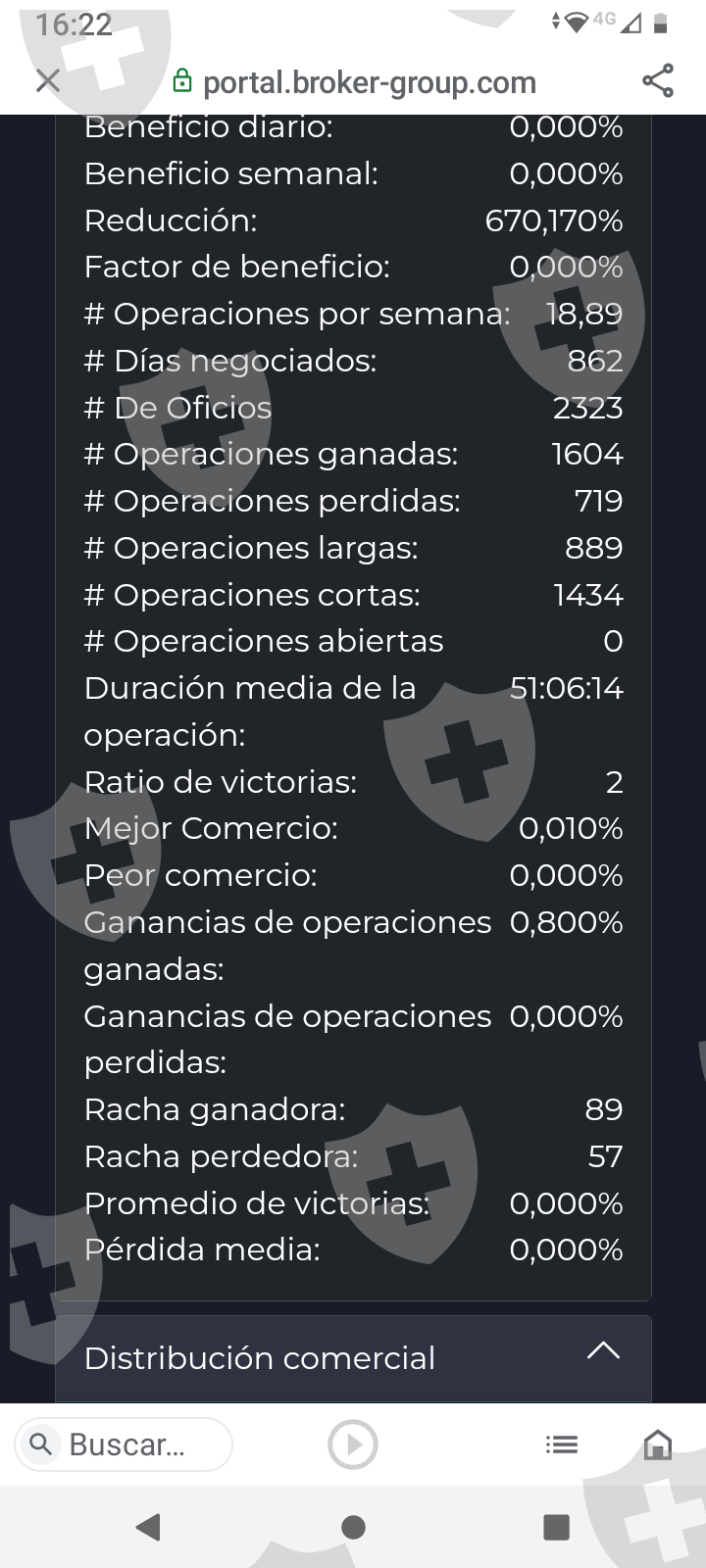The width and height of the screenshot is (706, 1568).
Task: Open system recent apps
Action: coord(556,1527)
